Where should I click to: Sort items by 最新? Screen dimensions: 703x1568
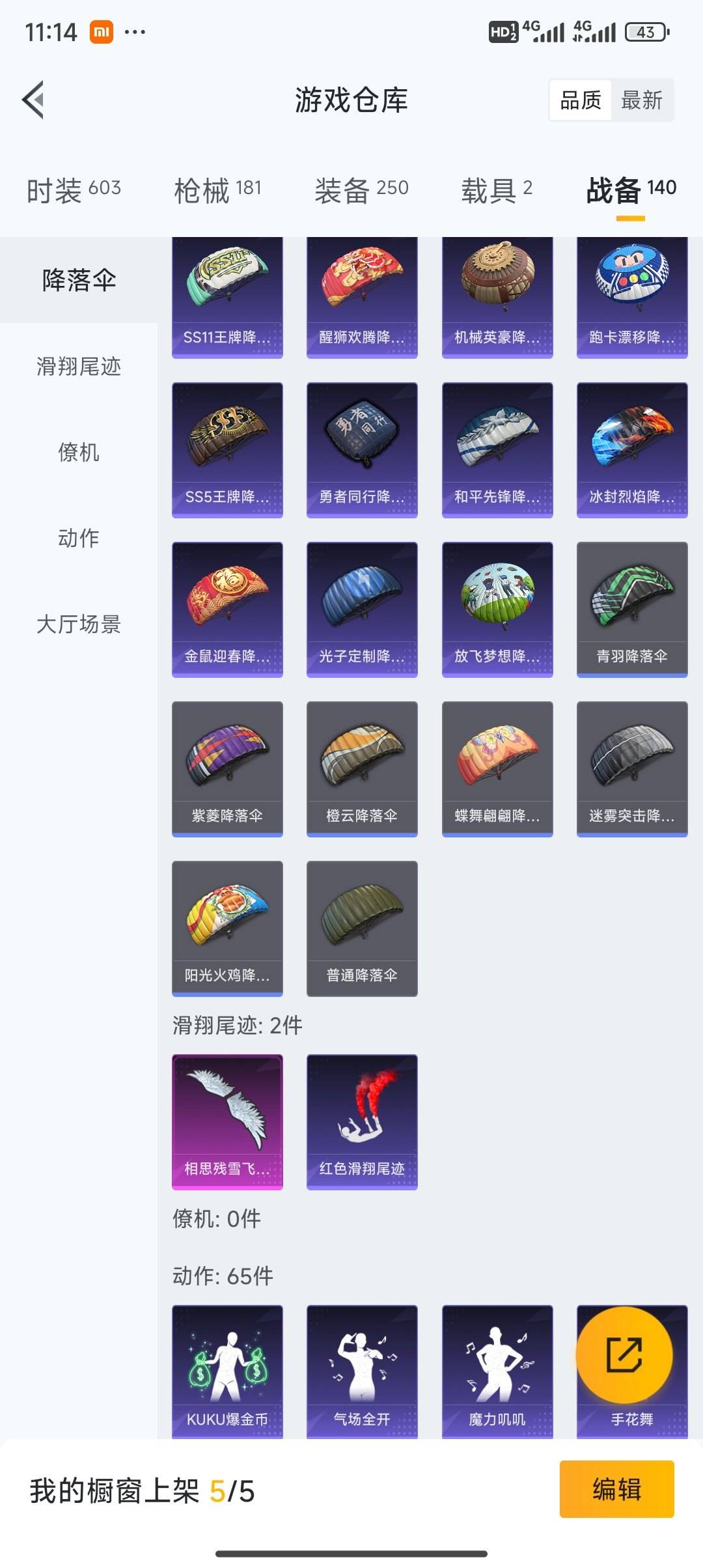coord(641,100)
